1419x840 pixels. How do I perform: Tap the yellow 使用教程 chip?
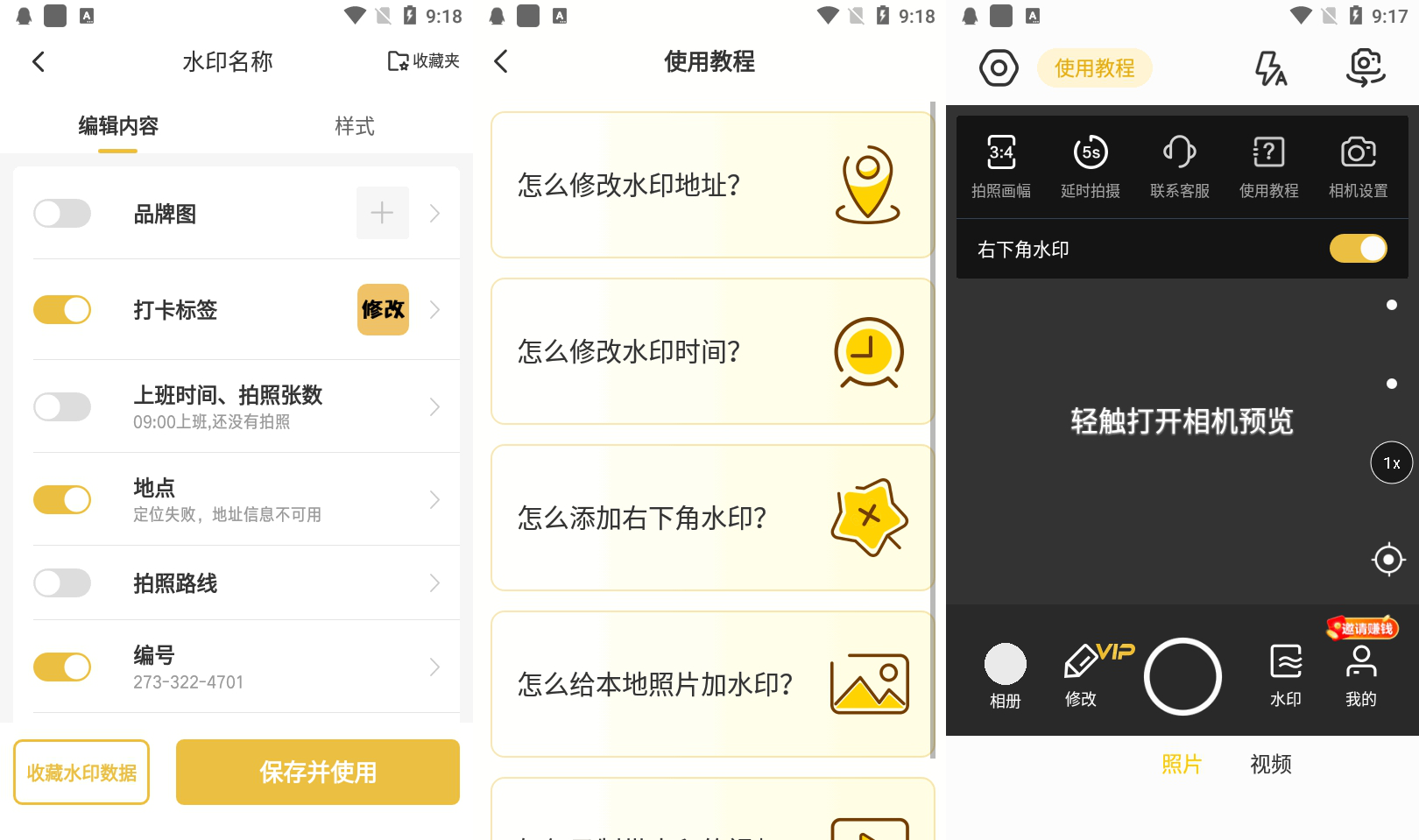click(x=1094, y=68)
